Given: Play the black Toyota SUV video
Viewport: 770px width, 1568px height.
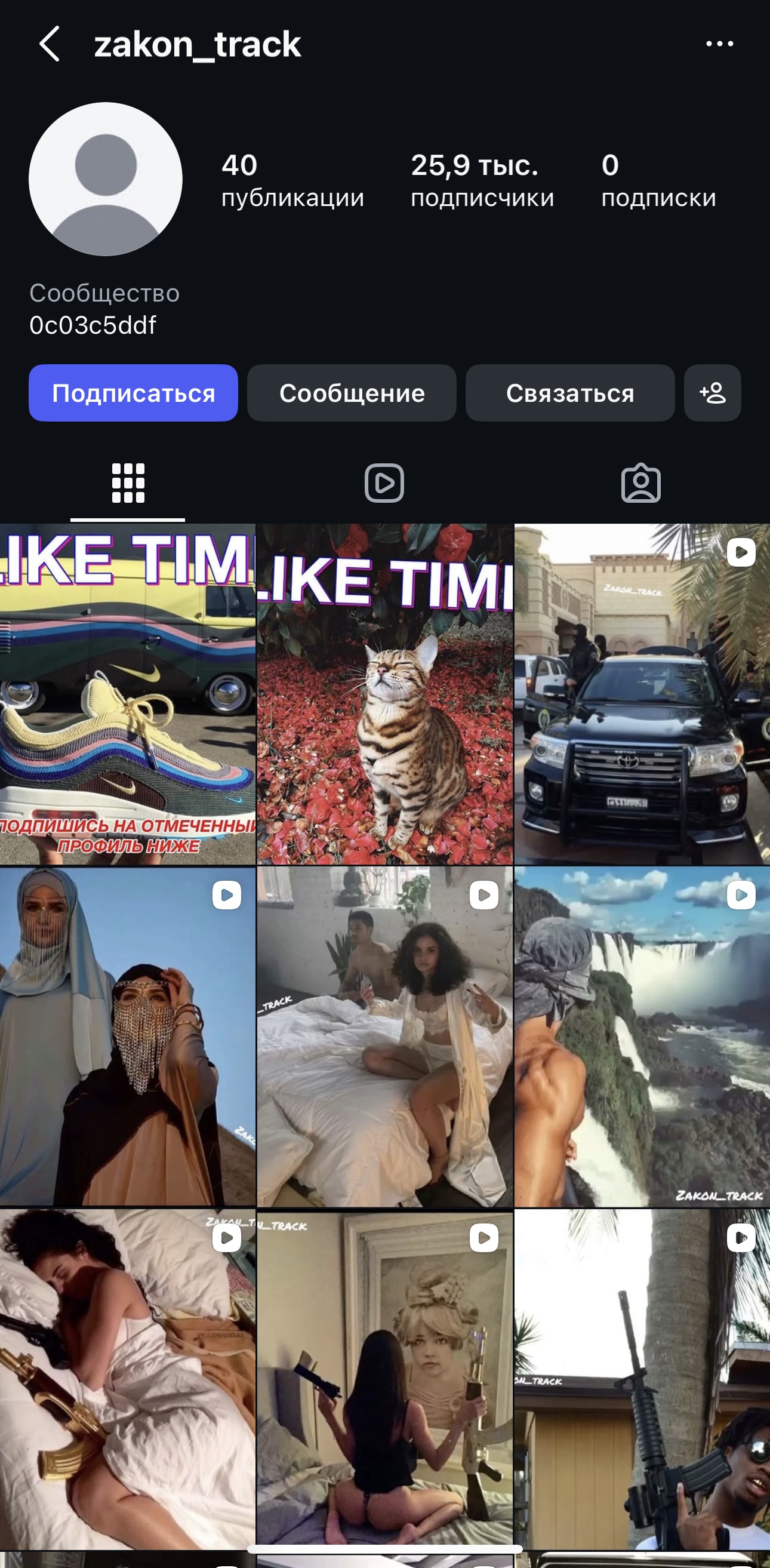Looking at the screenshot, I should pos(642,694).
